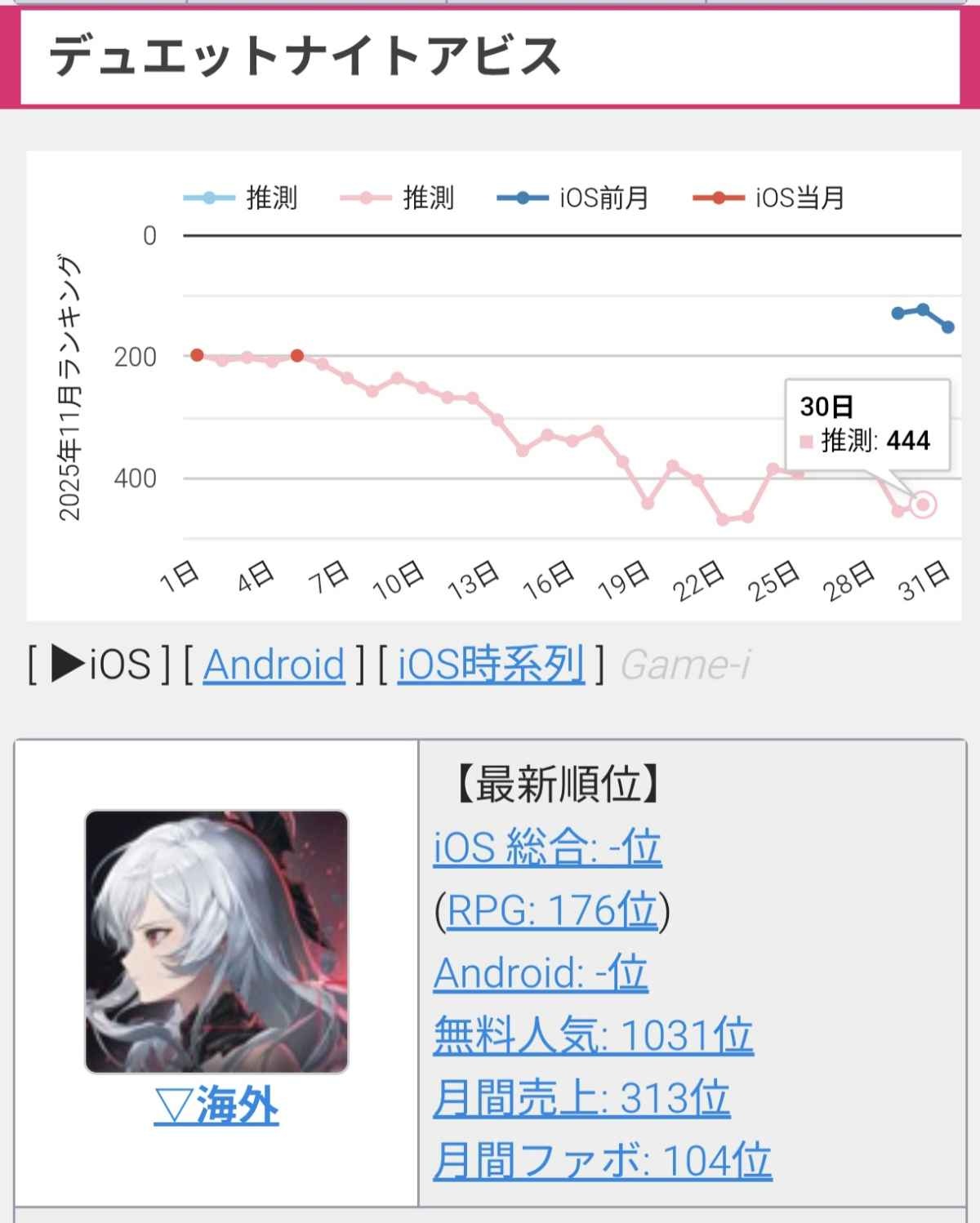Open the Android: -位 ranking link

point(541,972)
